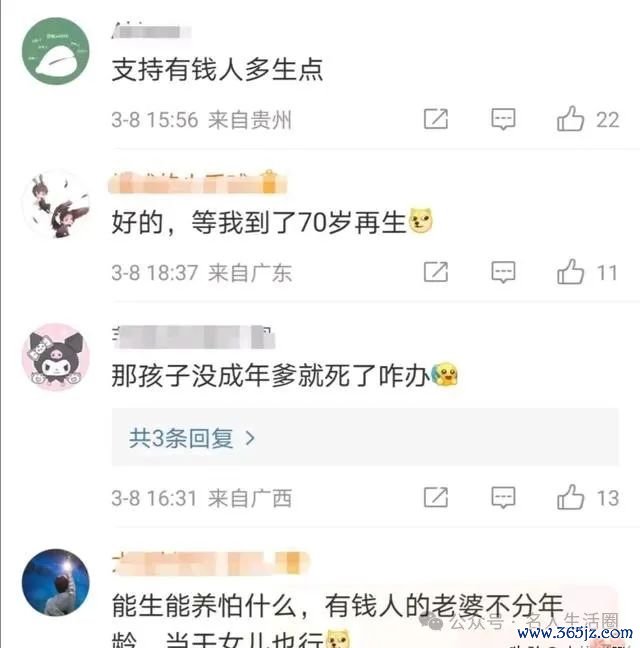Viewport: 640px width, 648px height.
Task: Expand 共3条回复 replies
Action: click(192, 437)
